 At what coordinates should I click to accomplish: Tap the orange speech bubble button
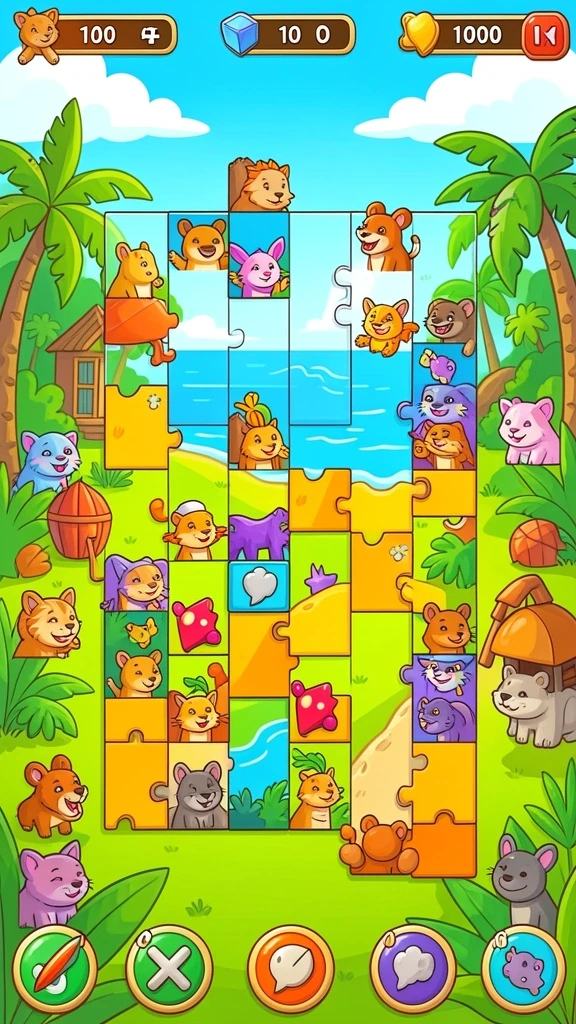click(290, 968)
